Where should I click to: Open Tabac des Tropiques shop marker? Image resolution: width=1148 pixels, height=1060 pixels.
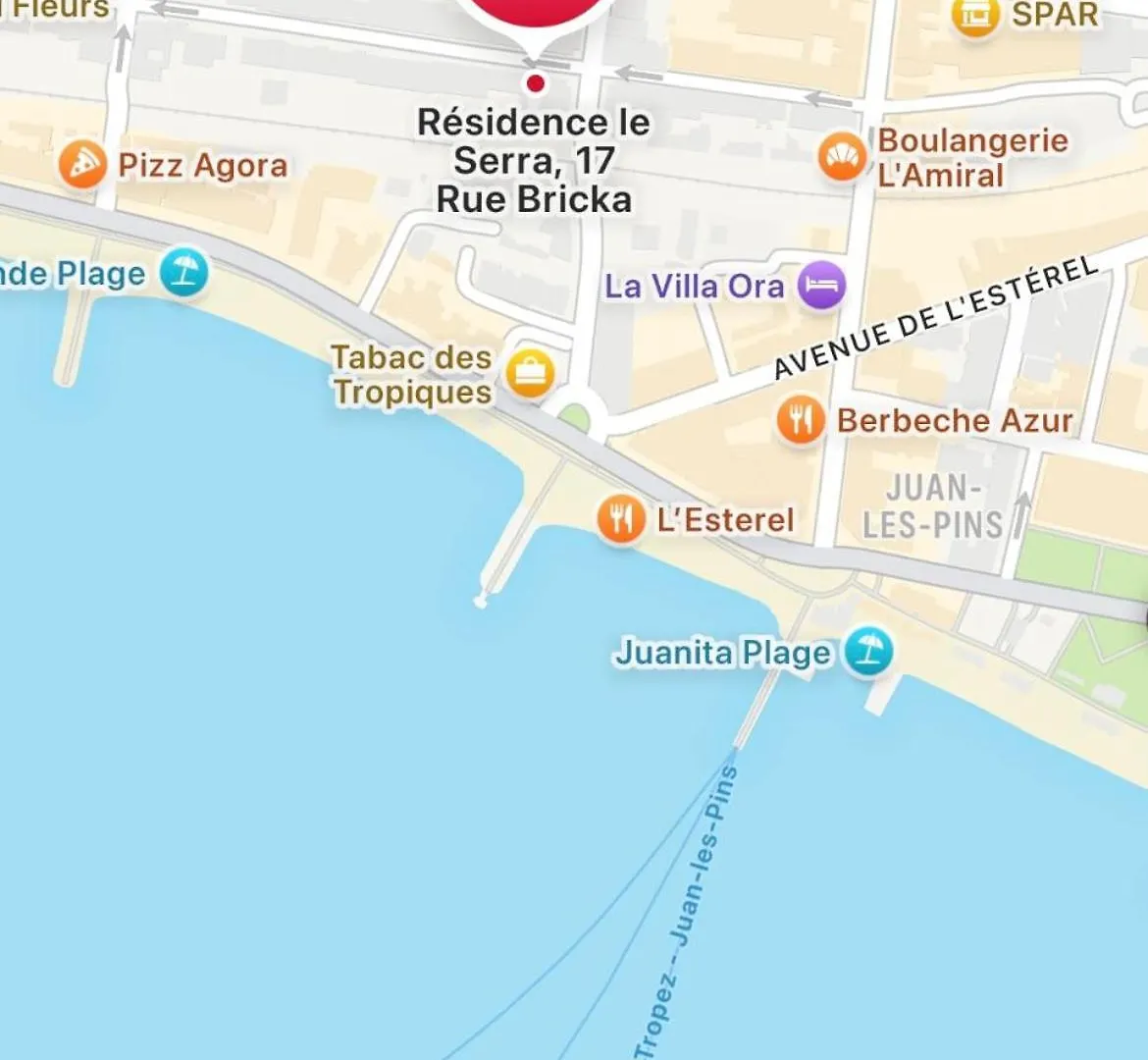[530, 374]
